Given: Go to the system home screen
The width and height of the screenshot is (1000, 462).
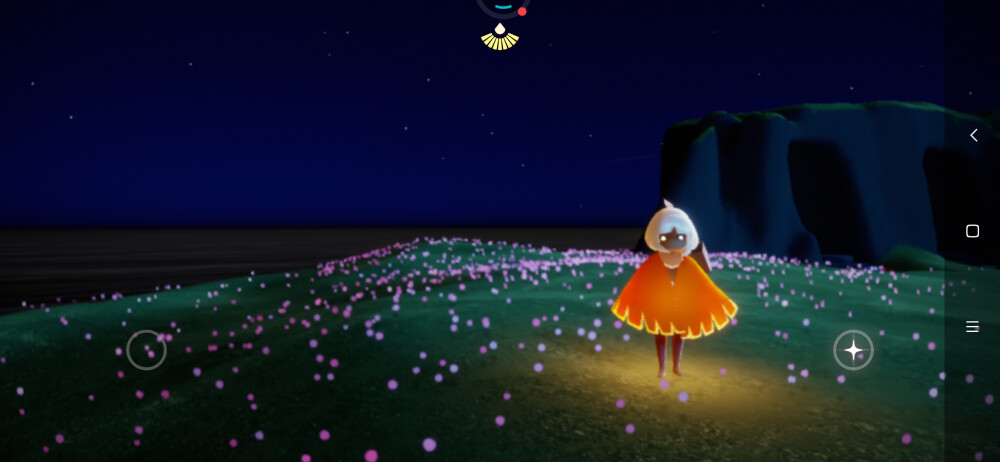Looking at the screenshot, I should pyautogui.click(x=972, y=231).
